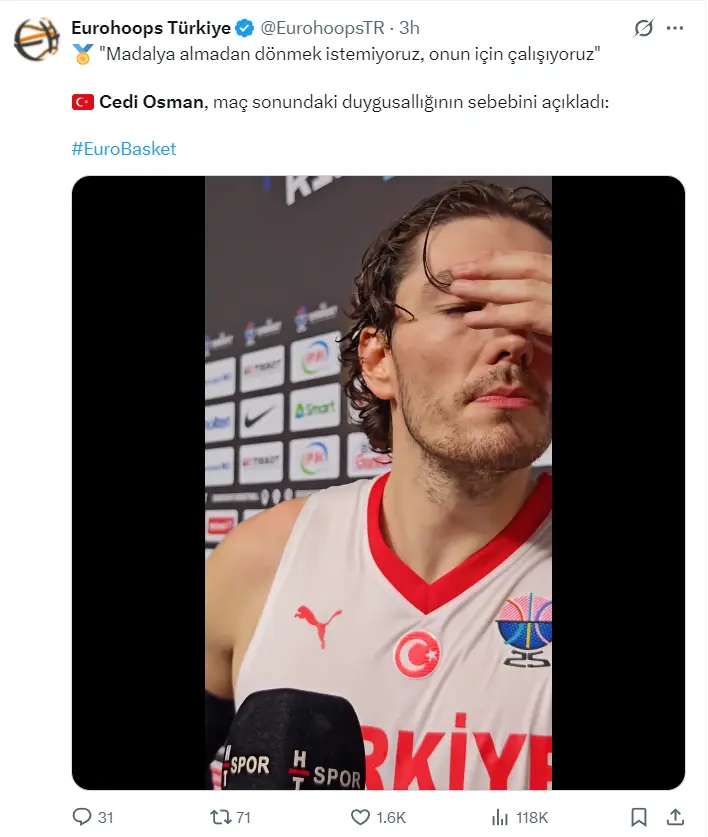This screenshot has height=837, width=708.
Task: Open the Eurohoops Türkiye account name
Action: (x=150, y=28)
